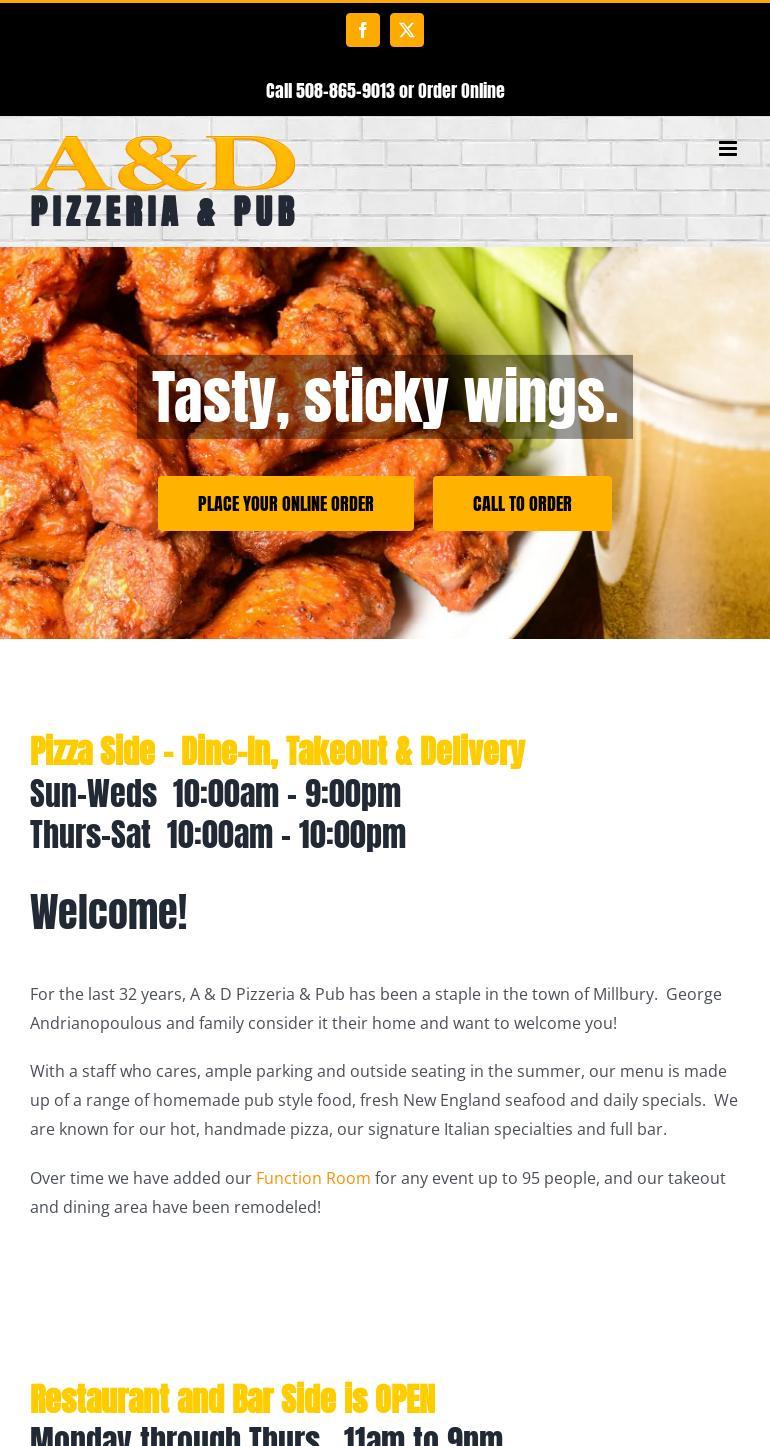Tap the Call 508-865-9013 or Order Online link
Image resolution: width=770 pixels, height=1446 pixels.
pyautogui.click(x=385, y=91)
